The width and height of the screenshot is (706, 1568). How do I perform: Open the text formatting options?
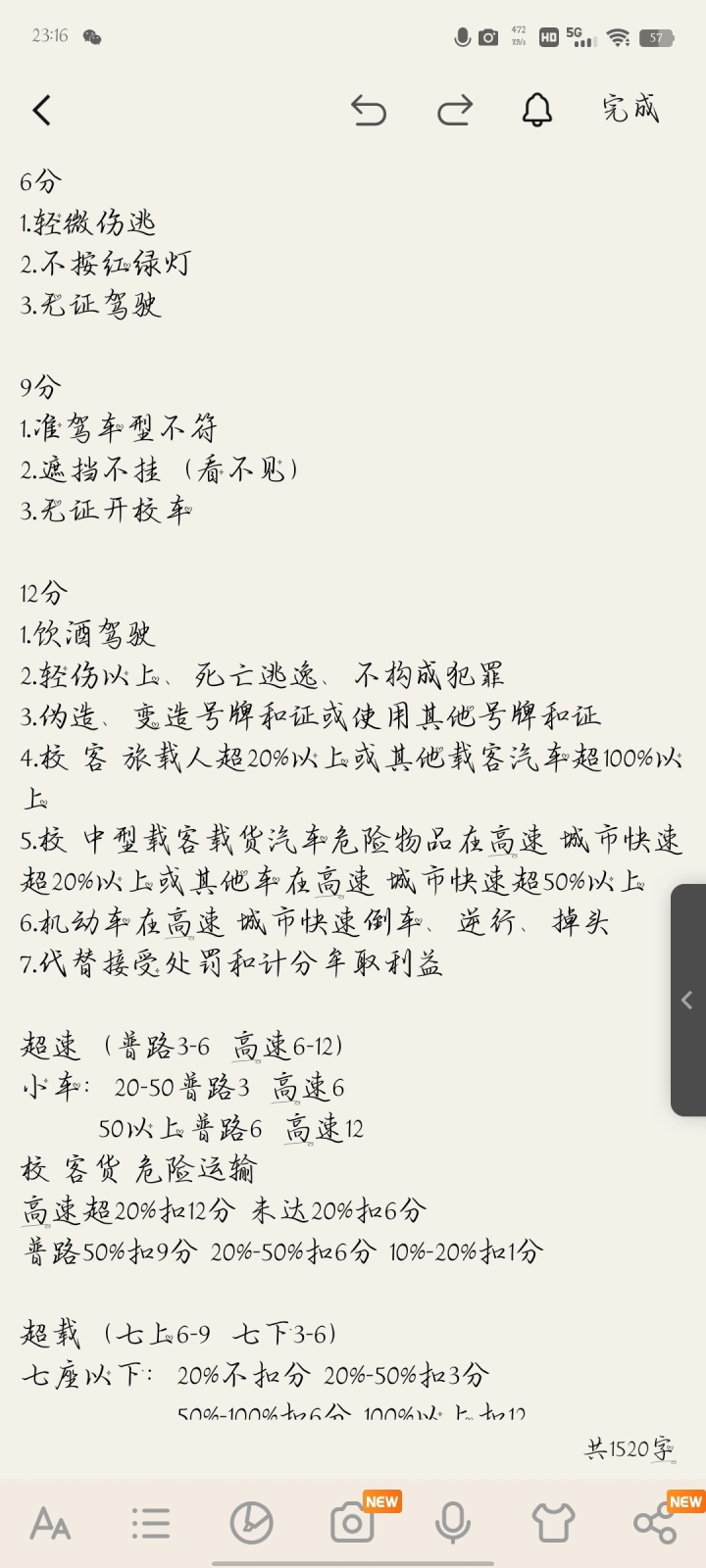50,1524
